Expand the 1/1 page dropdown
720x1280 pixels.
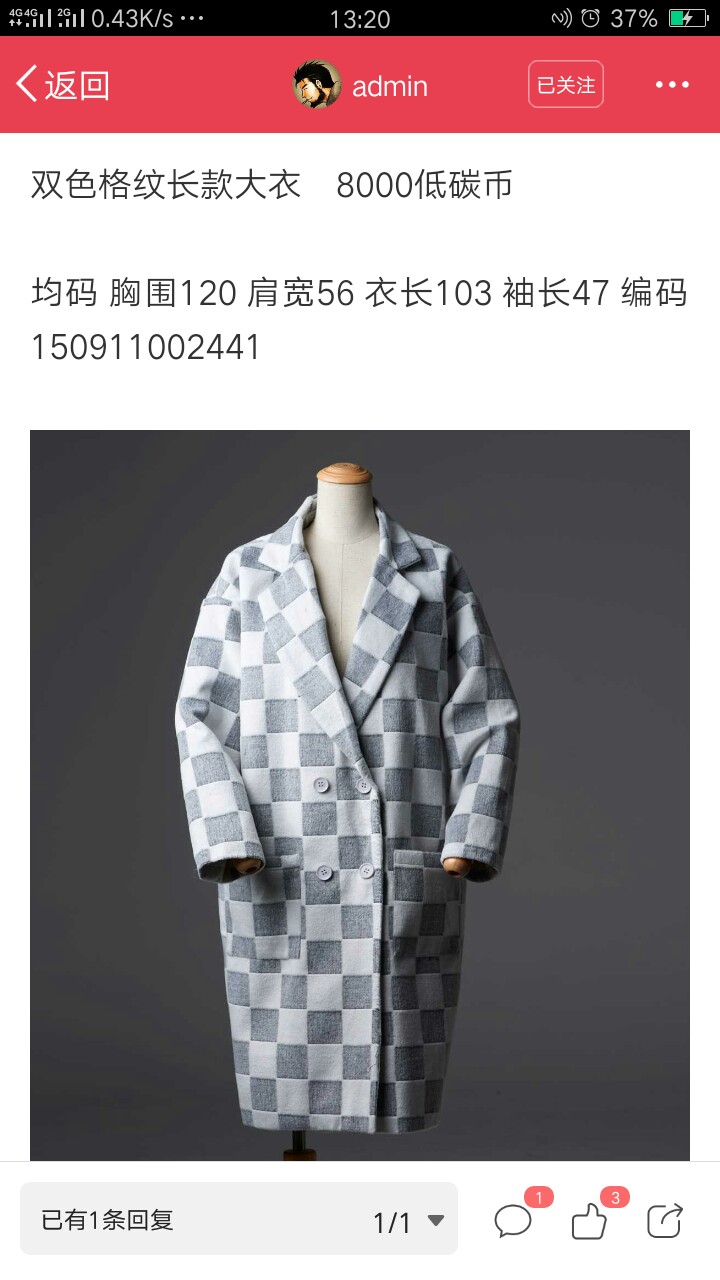coord(408,1221)
